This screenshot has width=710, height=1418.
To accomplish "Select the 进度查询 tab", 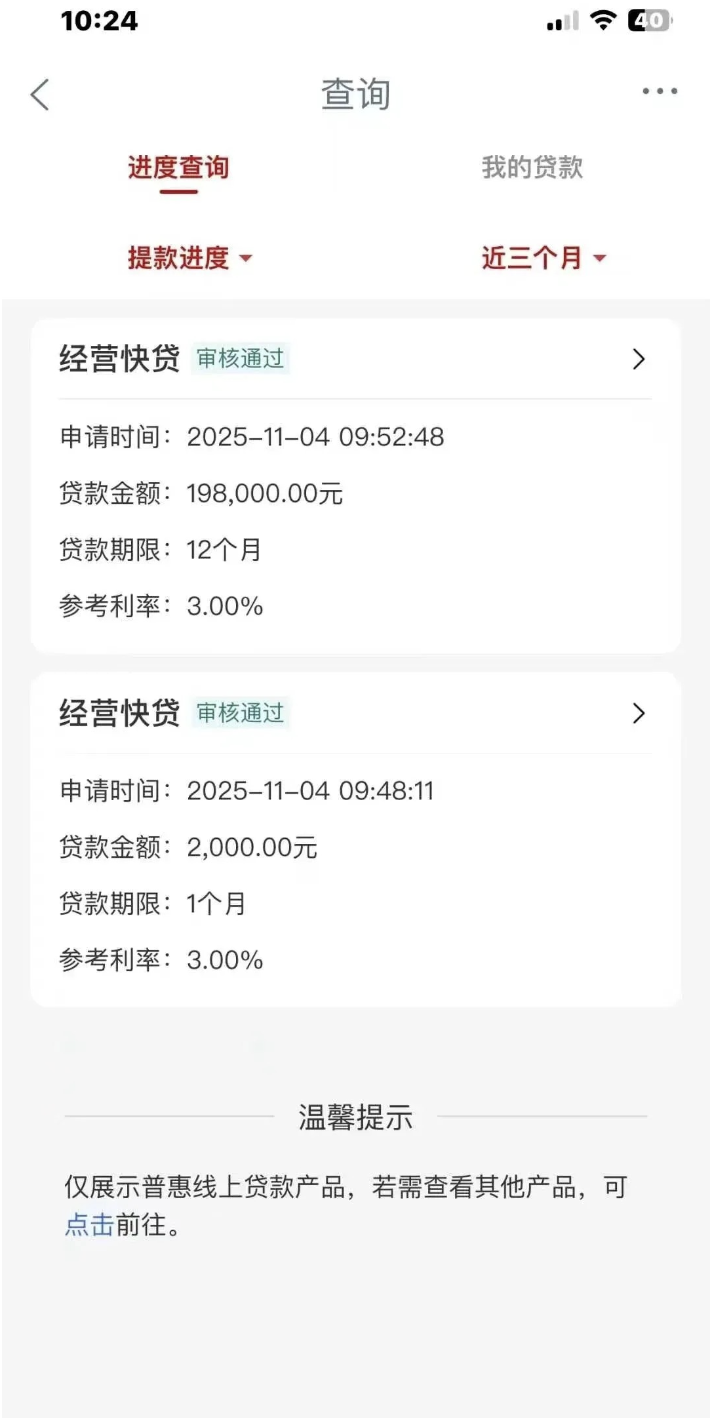I will [x=178, y=168].
